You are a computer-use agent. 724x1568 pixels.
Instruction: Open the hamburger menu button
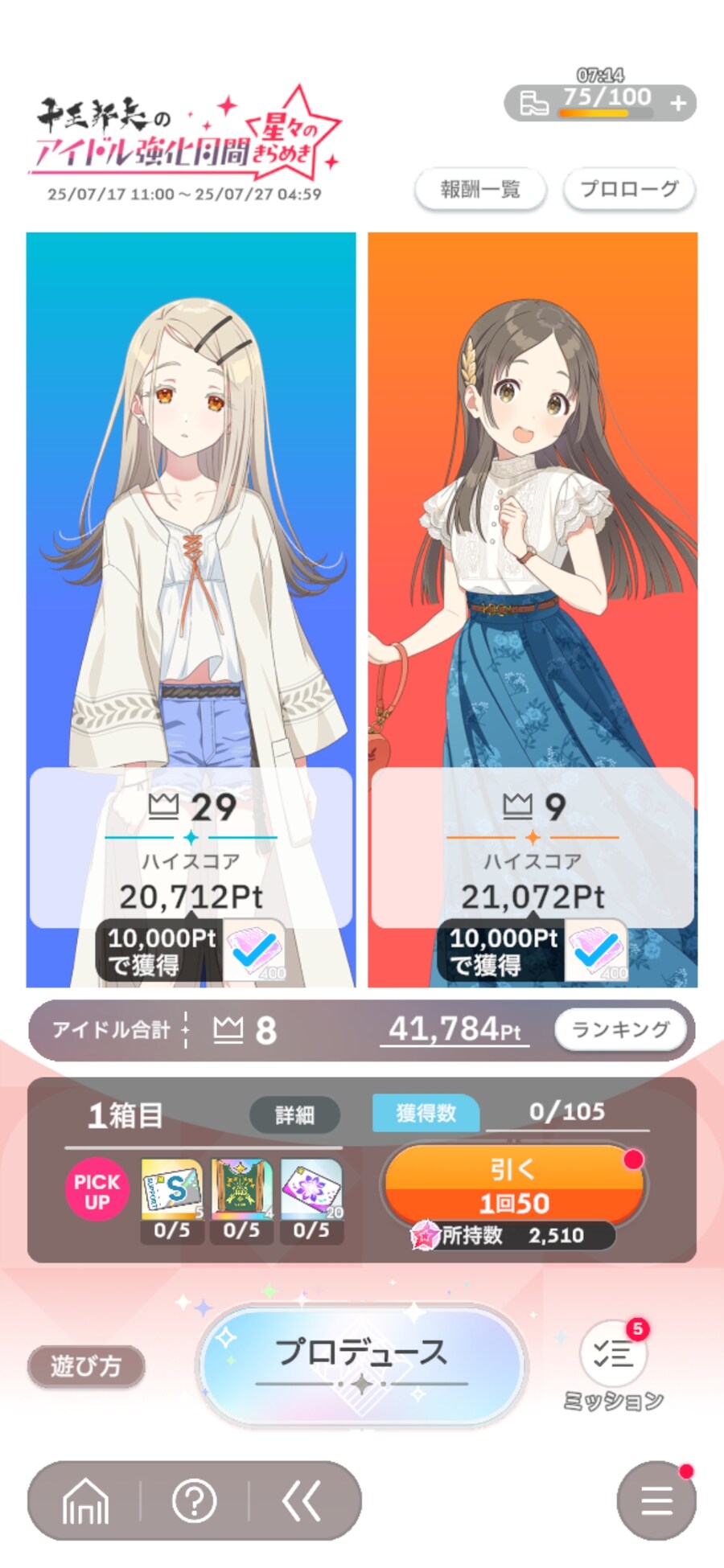656,1500
